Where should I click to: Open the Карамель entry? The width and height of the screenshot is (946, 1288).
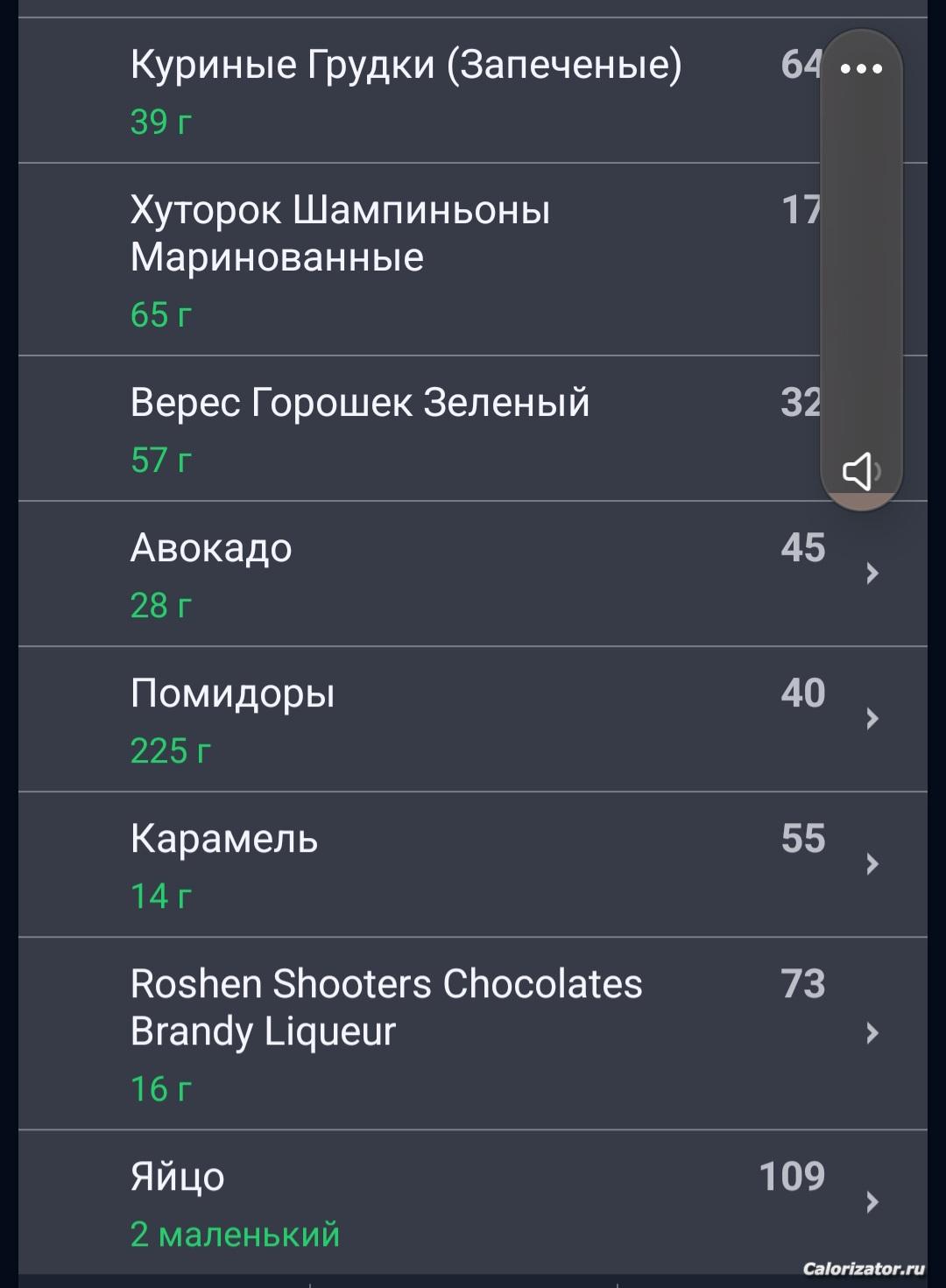click(x=406, y=865)
